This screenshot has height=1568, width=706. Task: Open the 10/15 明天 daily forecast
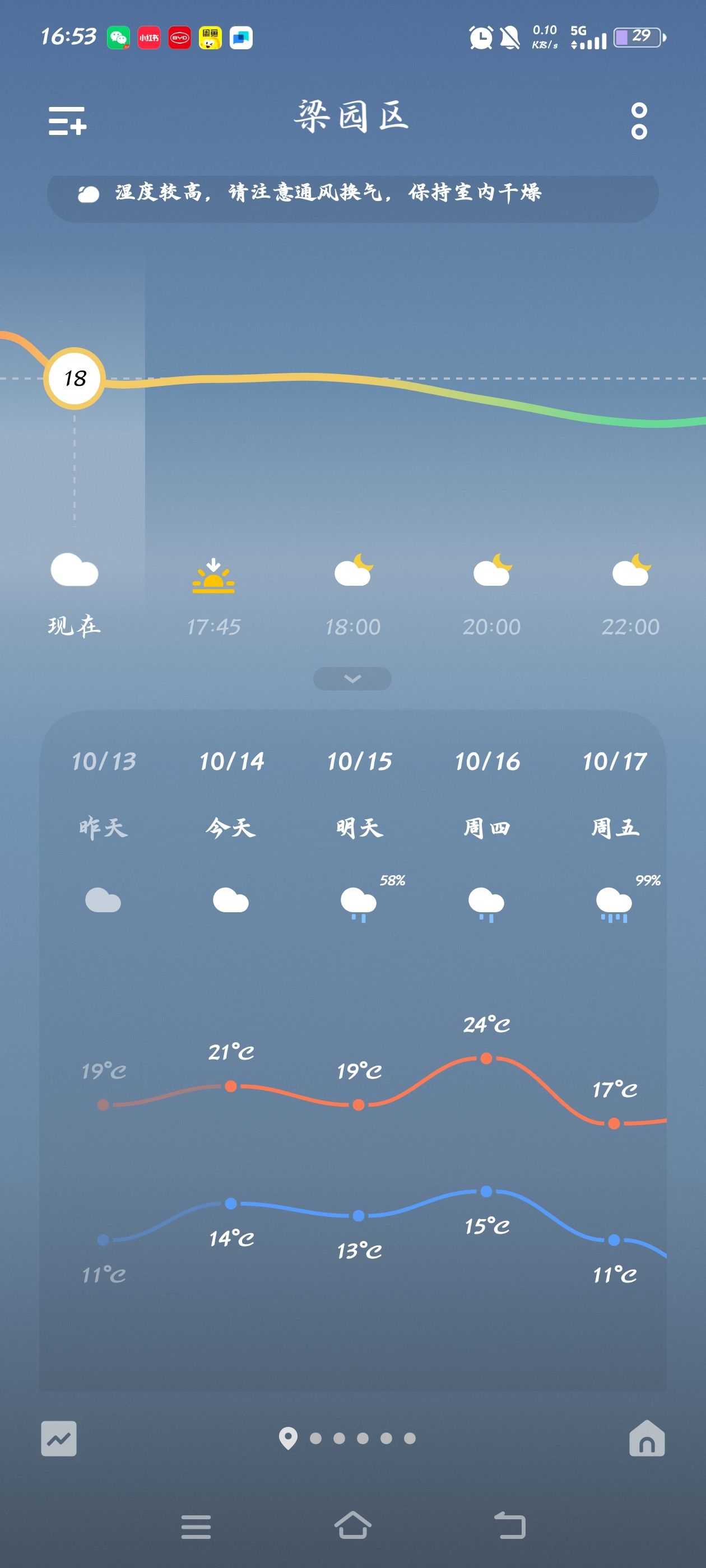(359, 828)
